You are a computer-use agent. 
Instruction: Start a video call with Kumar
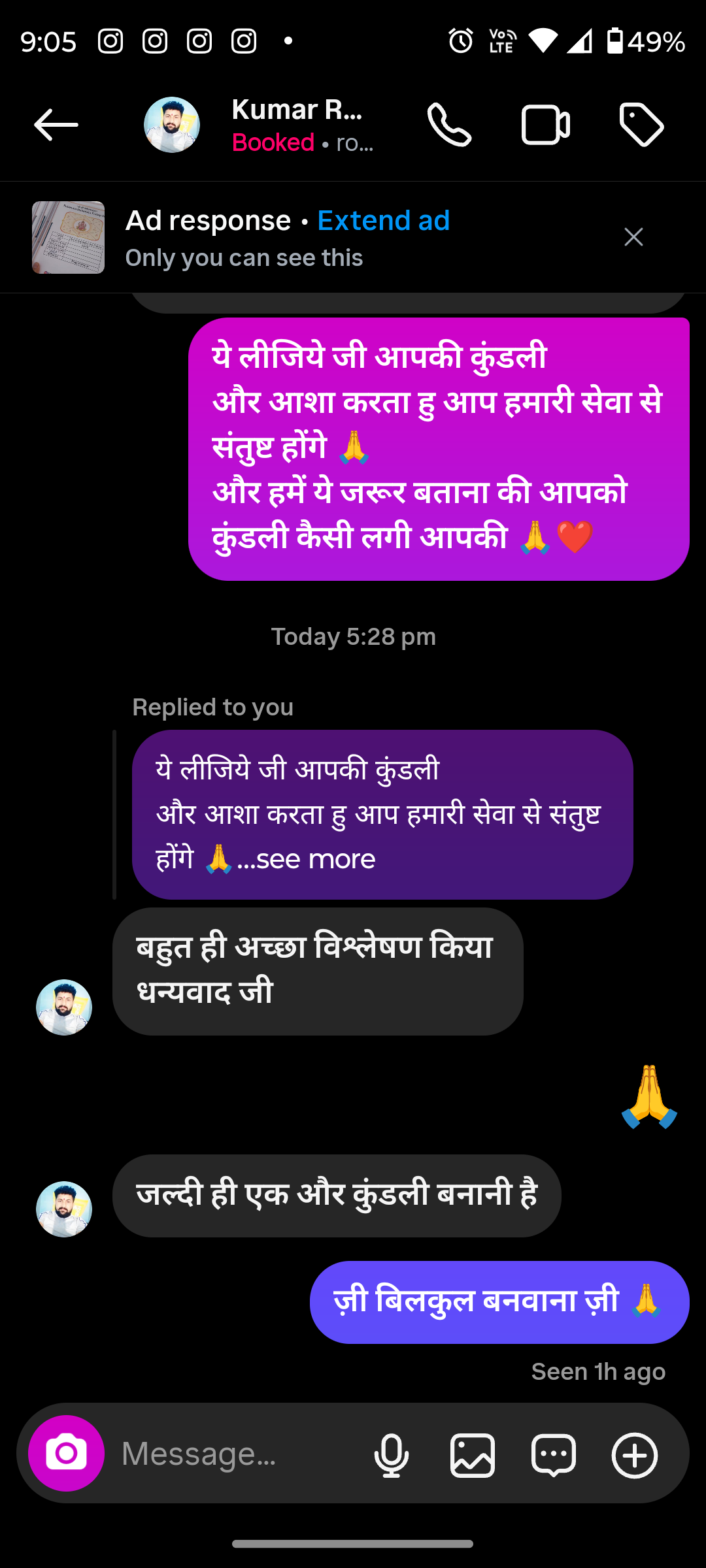pyautogui.click(x=545, y=125)
